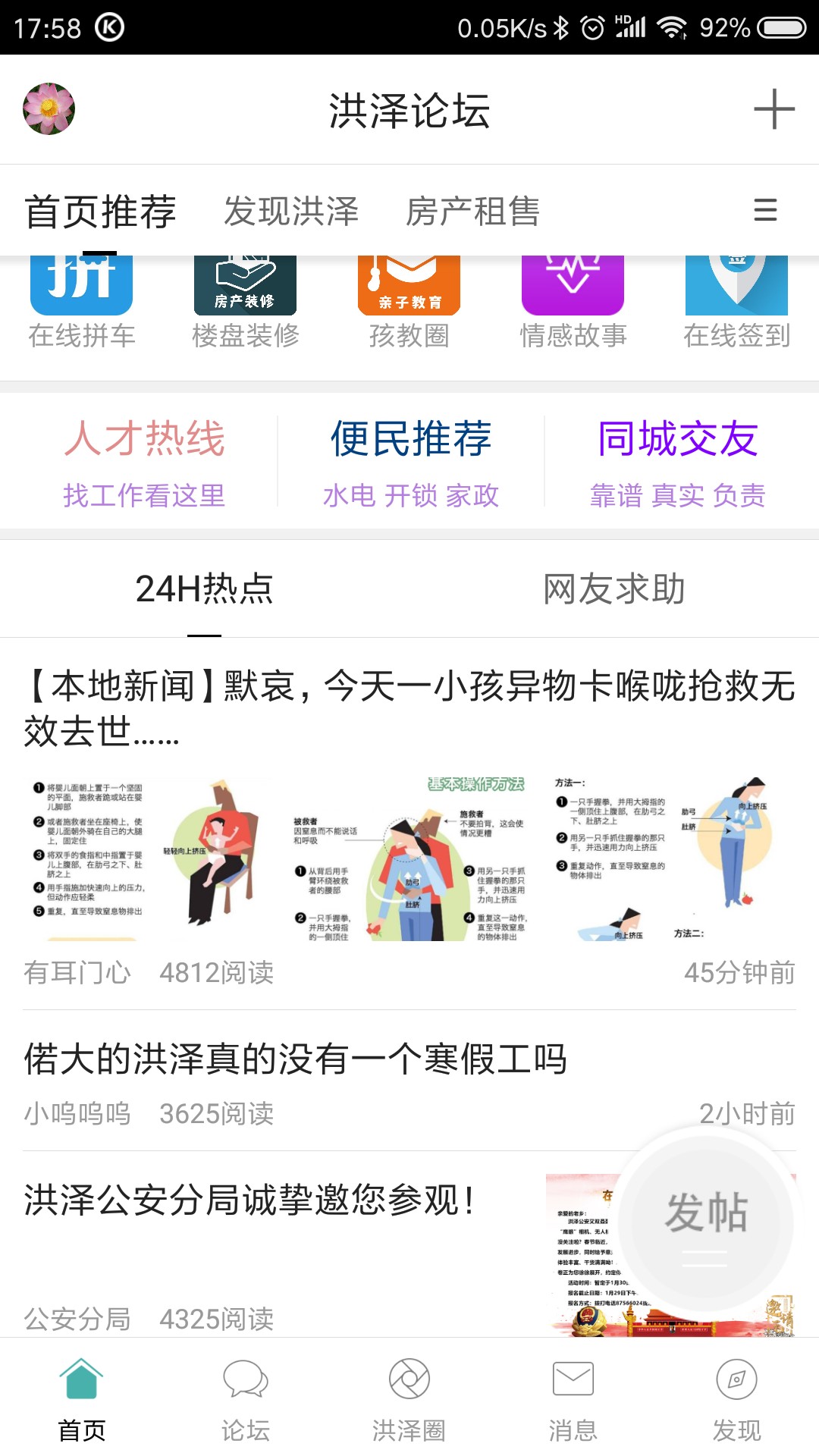
Task: Open 楼盘装修 shortcut
Action: (x=246, y=303)
